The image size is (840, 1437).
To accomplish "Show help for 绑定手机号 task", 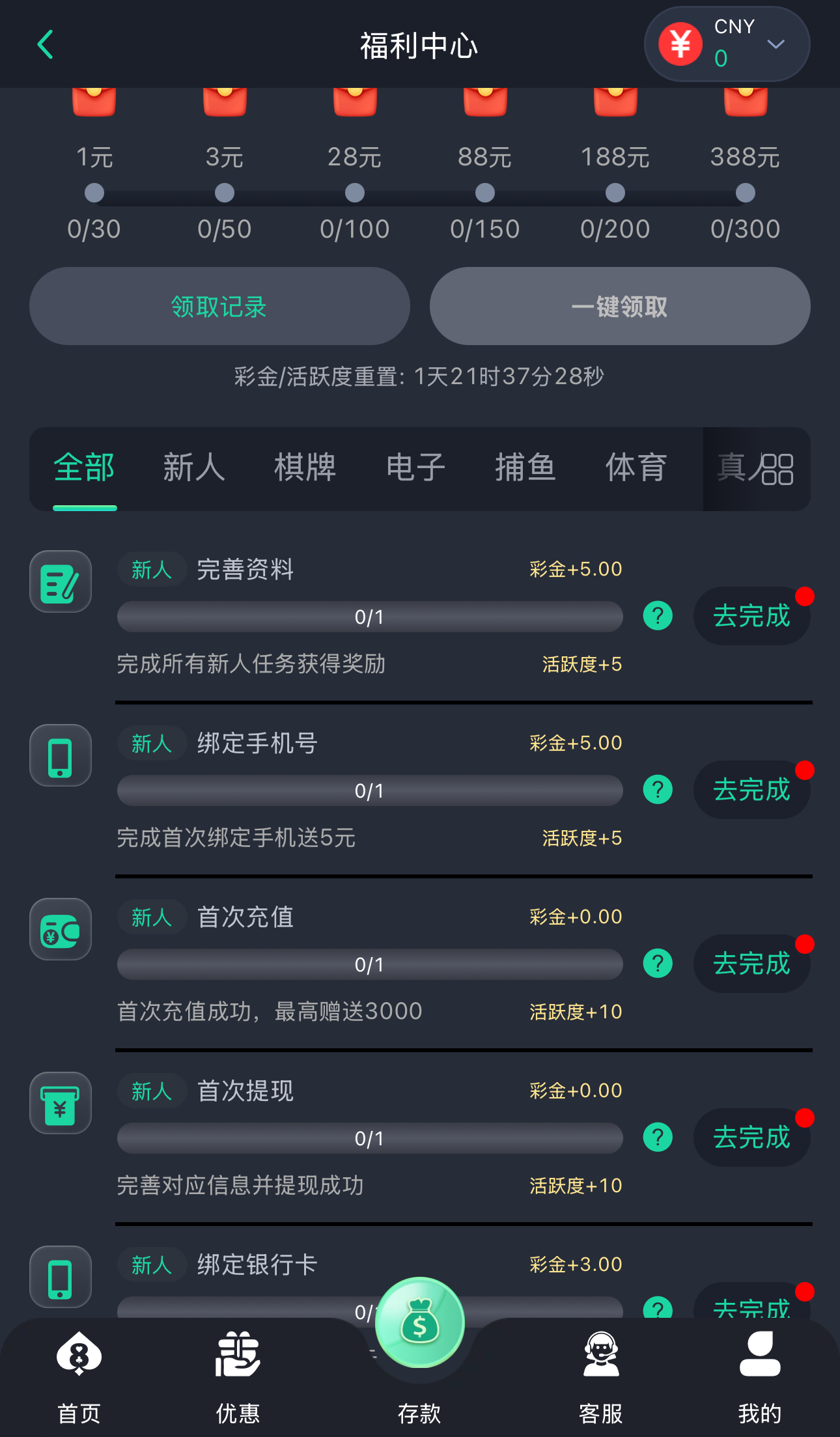I will (x=658, y=790).
